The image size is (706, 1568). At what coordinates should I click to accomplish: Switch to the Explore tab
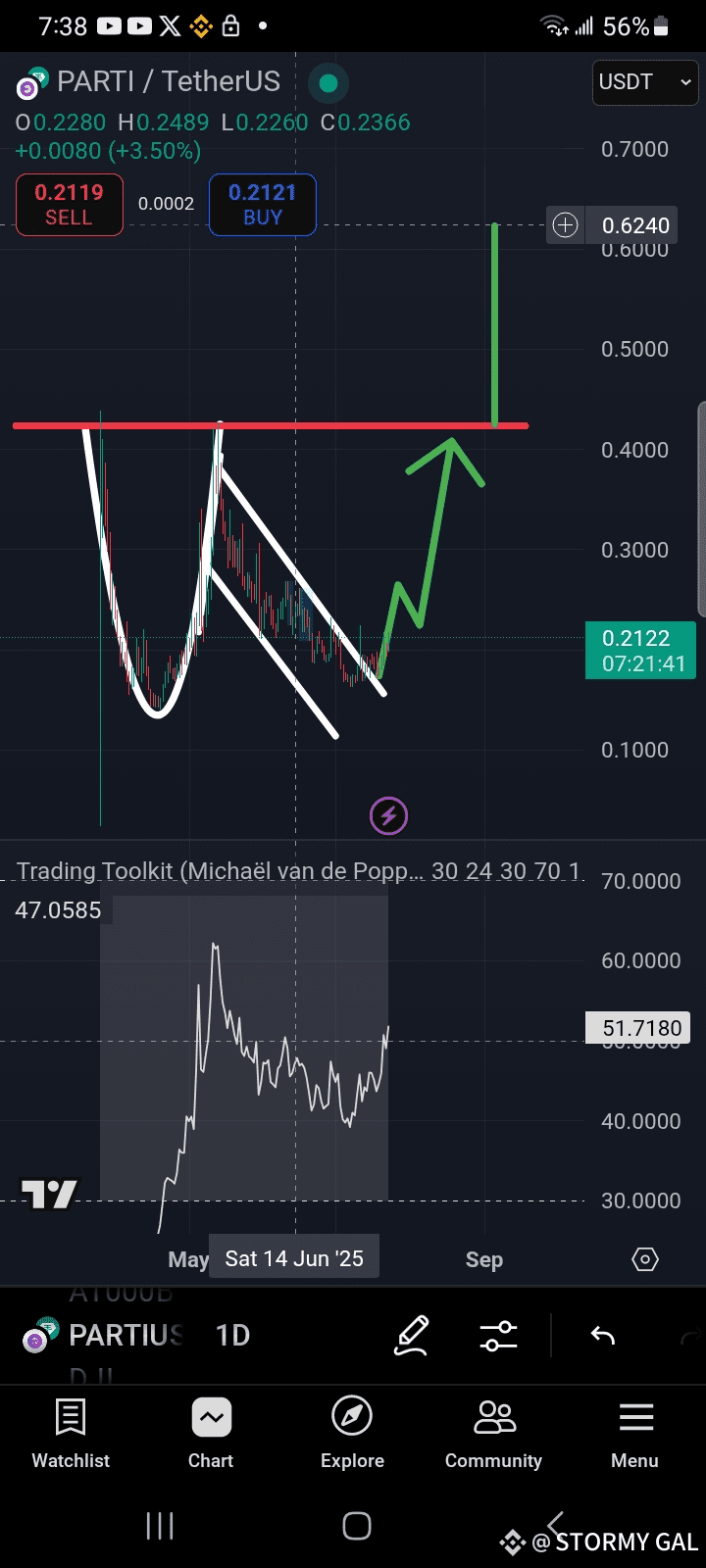pos(352,1434)
